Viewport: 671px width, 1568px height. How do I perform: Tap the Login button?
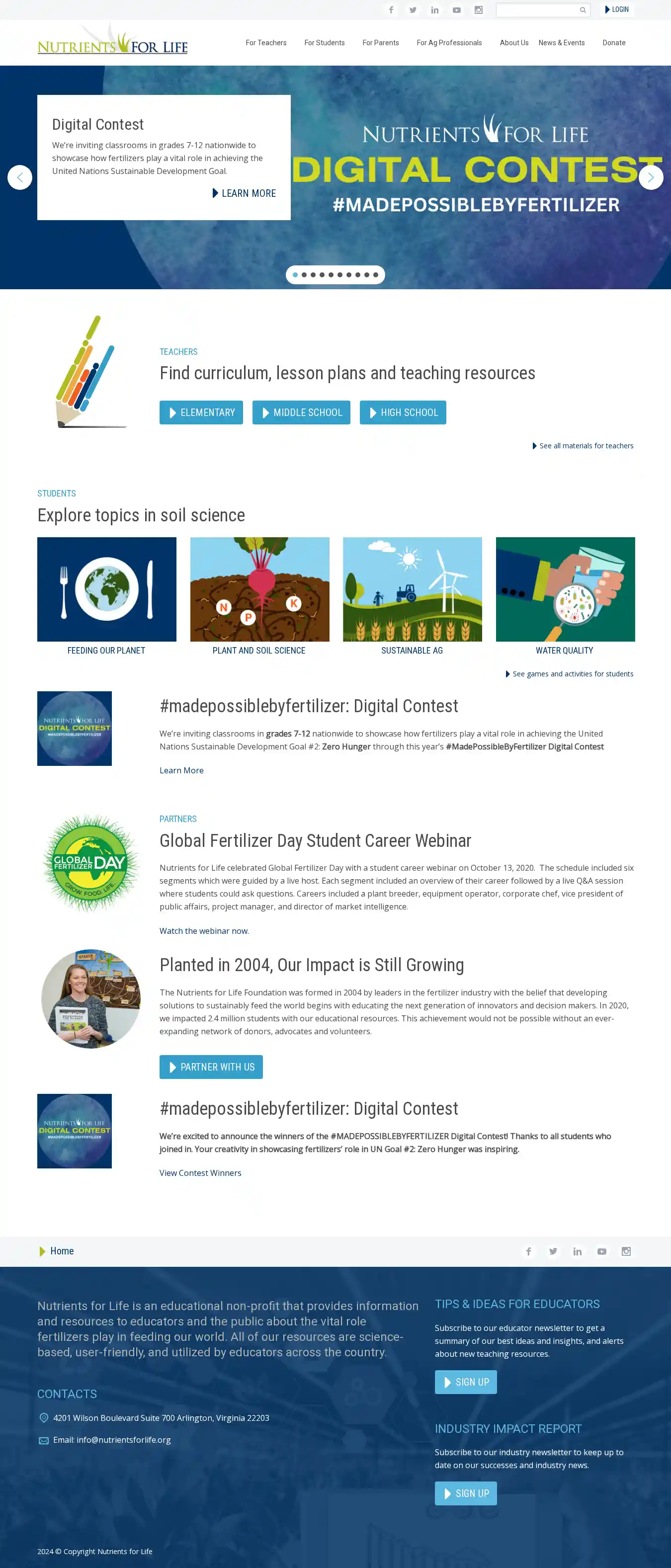617,10
